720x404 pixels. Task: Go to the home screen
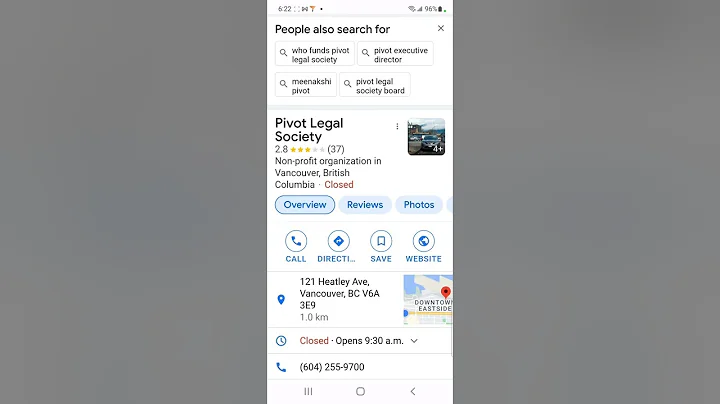click(x=360, y=392)
